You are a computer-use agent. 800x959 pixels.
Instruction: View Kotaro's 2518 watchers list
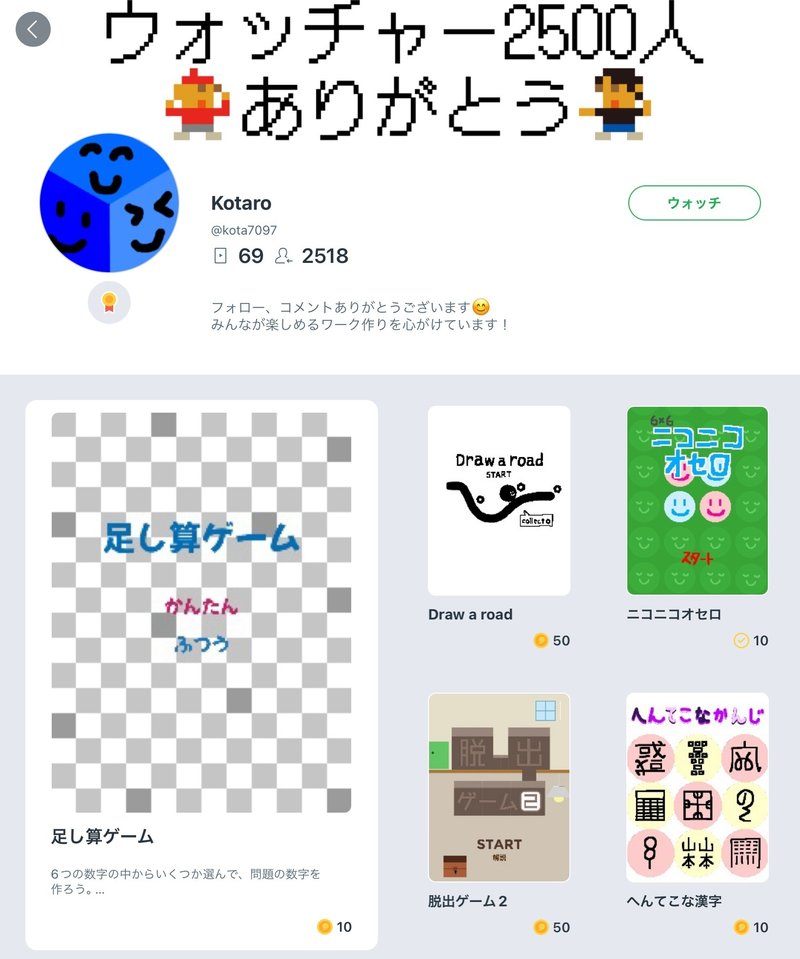click(x=312, y=256)
